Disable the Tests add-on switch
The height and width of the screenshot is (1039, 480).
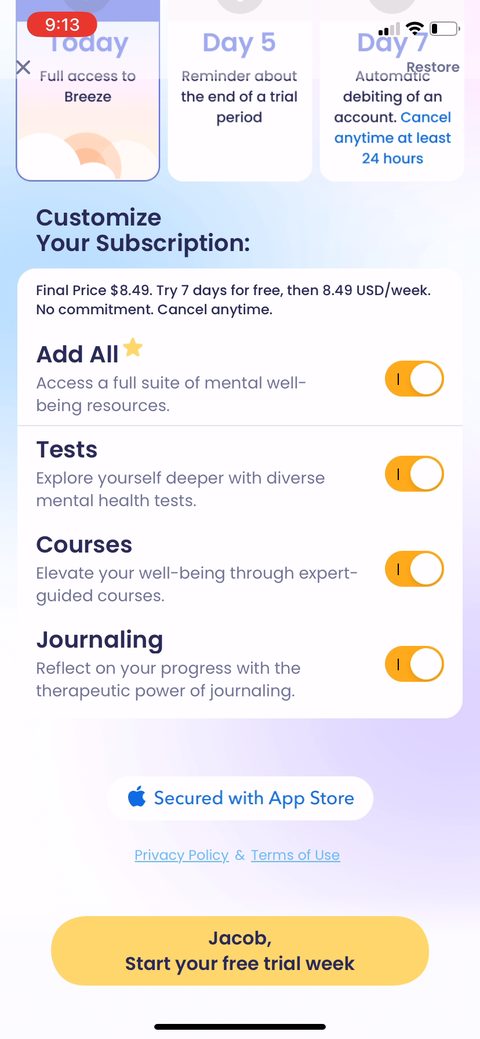(414, 474)
